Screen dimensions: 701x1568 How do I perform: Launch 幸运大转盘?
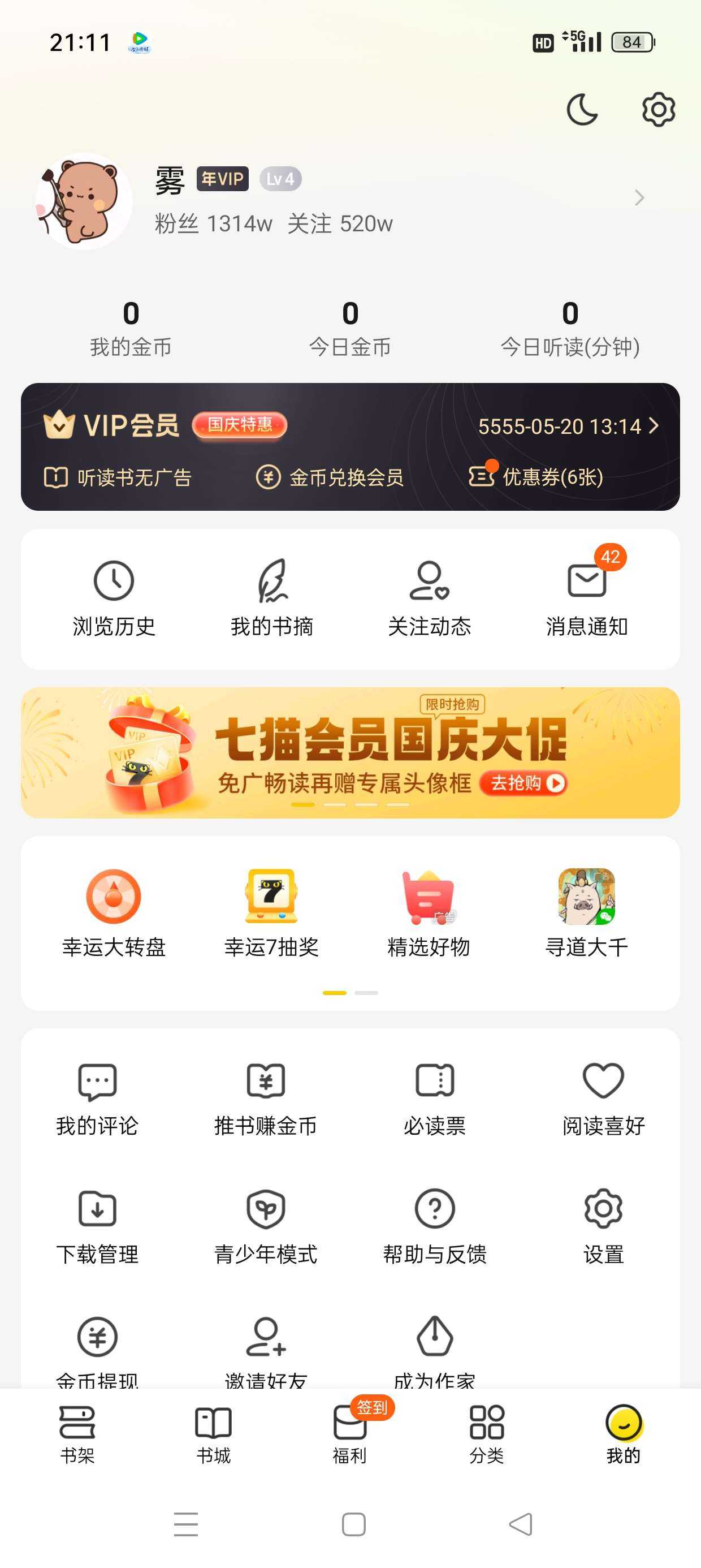[114, 912]
